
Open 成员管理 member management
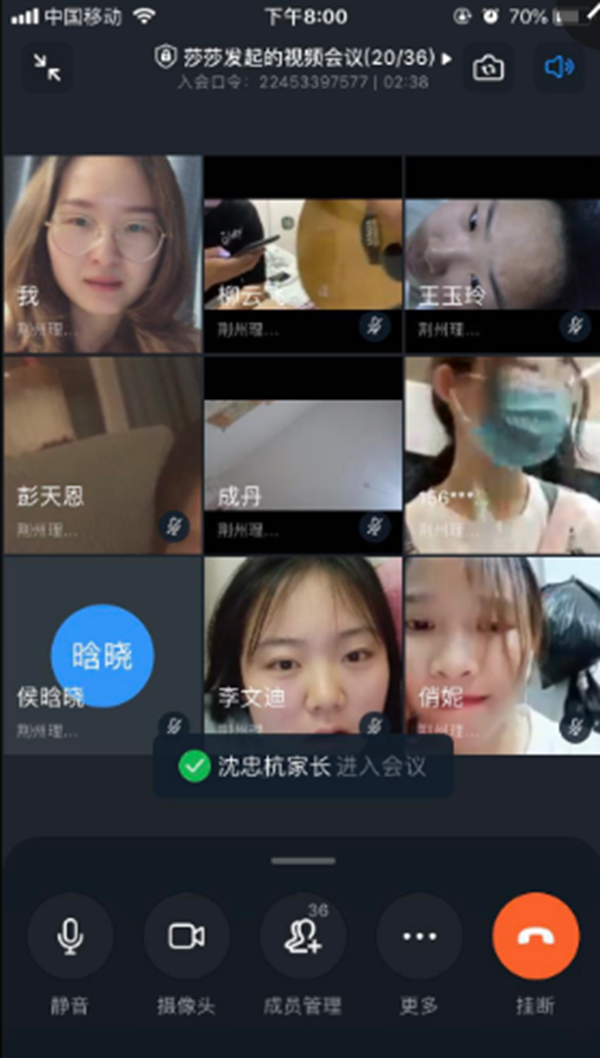pyautogui.click(x=303, y=936)
